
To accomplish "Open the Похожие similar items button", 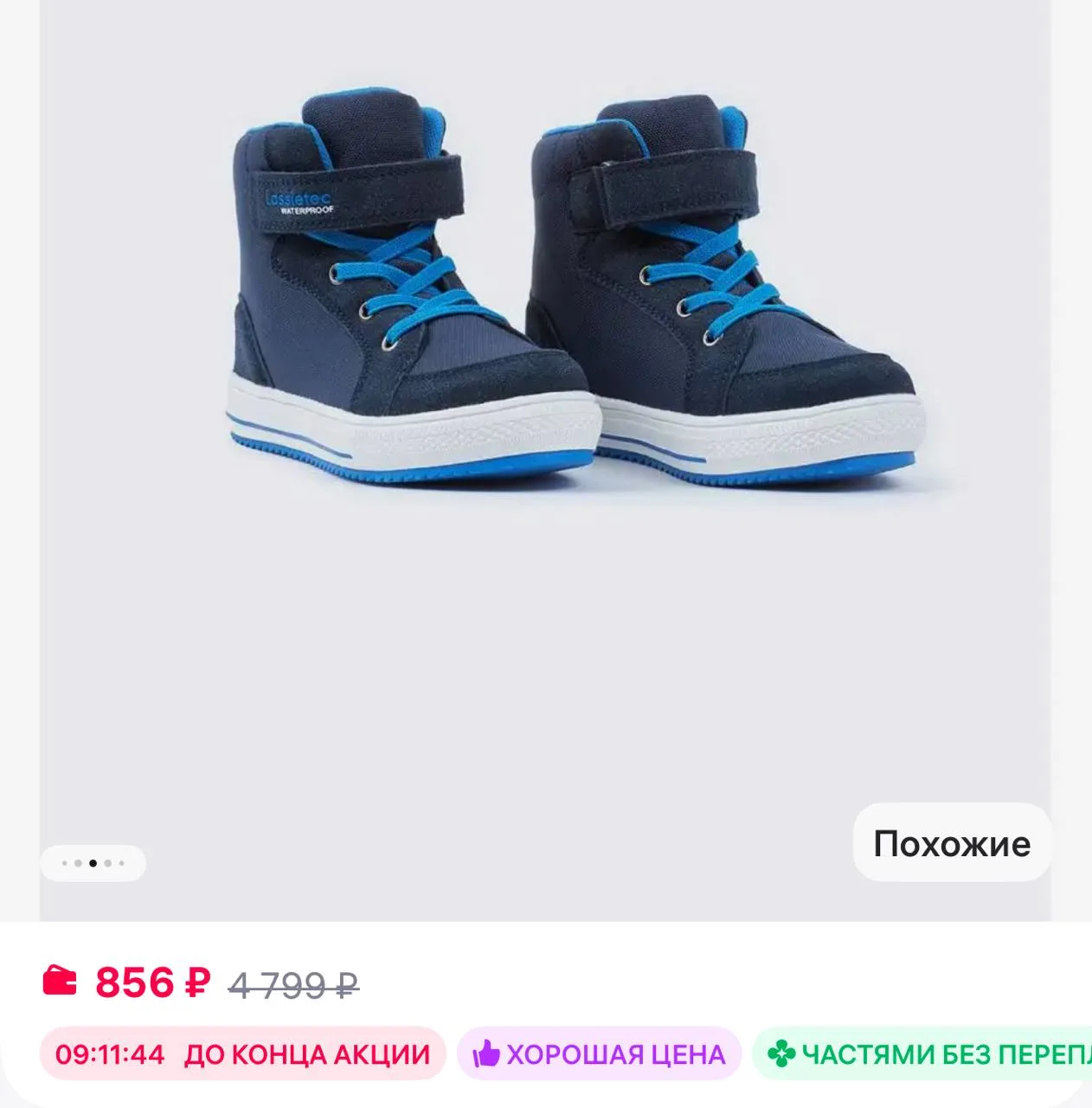I will [x=951, y=843].
